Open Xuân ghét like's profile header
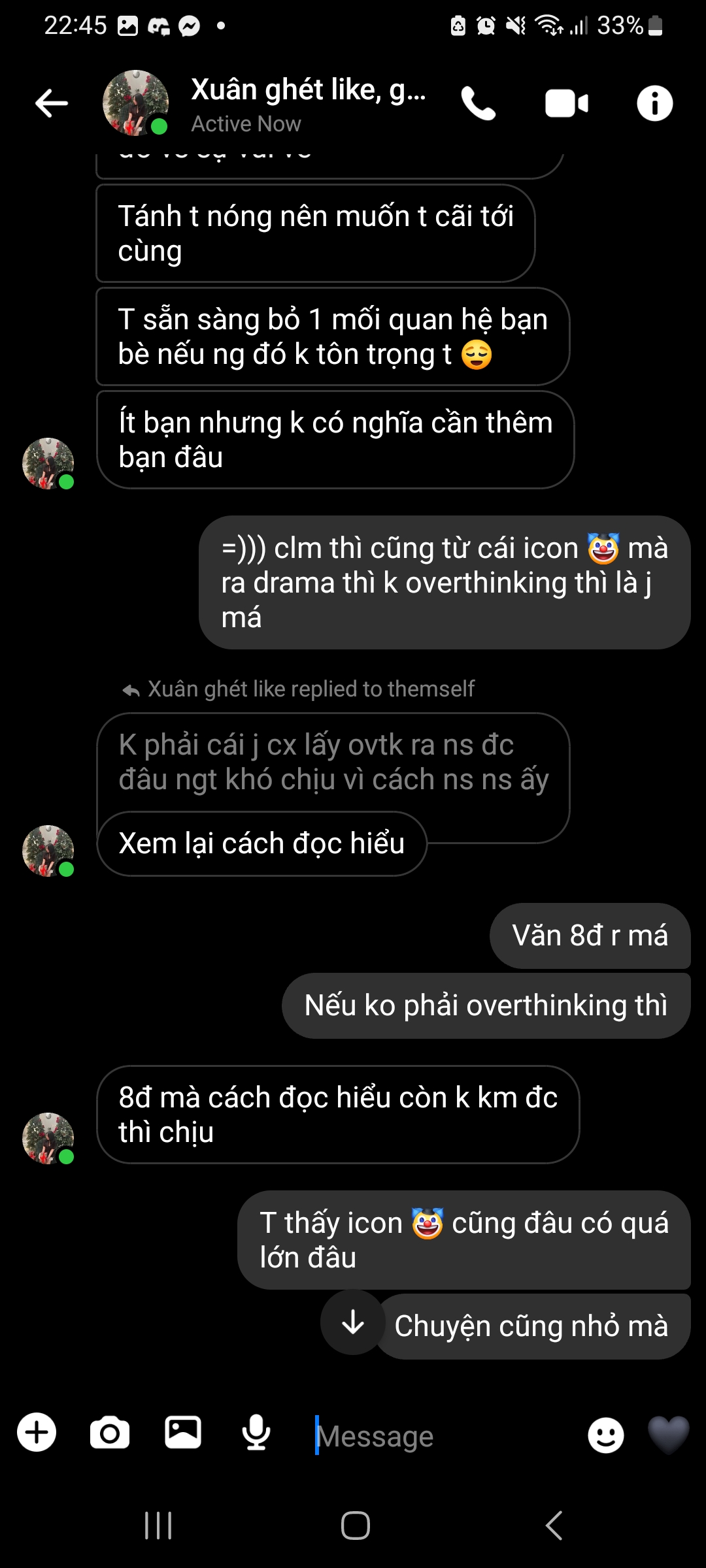Image resolution: width=706 pixels, height=1568 pixels. pyautogui.click(x=307, y=103)
